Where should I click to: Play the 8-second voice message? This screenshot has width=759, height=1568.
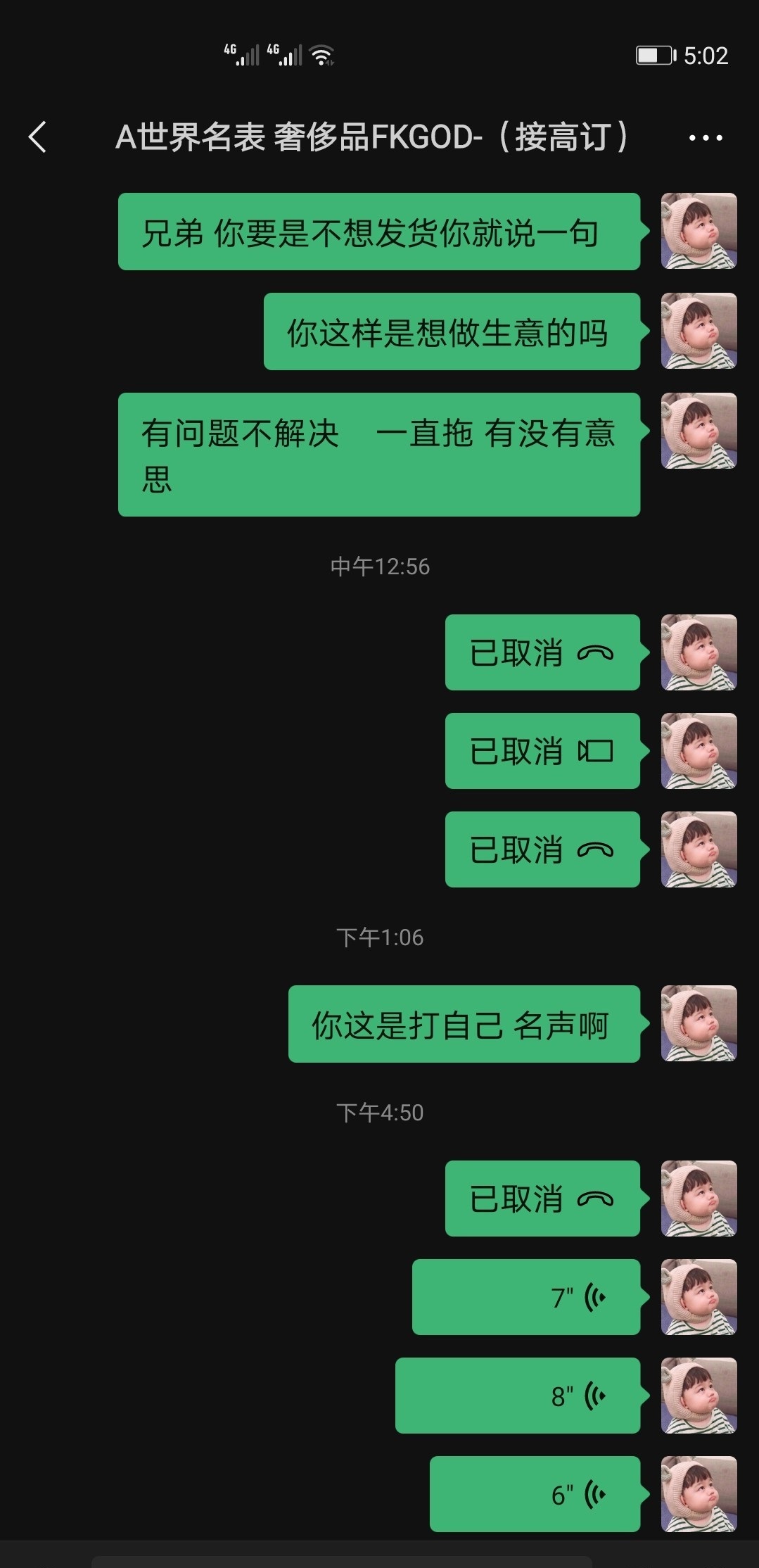(518, 1396)
